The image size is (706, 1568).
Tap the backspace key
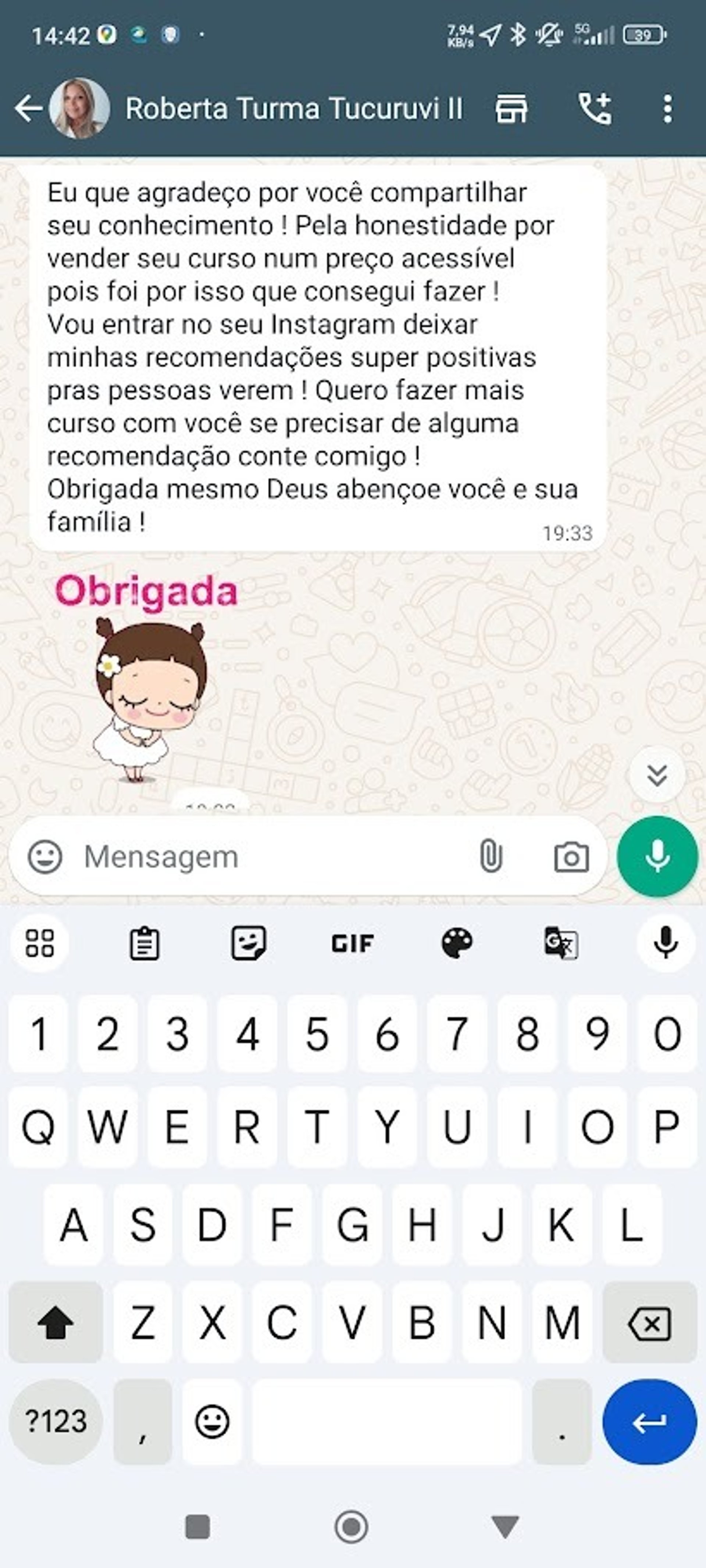(x=649, y=1323)
